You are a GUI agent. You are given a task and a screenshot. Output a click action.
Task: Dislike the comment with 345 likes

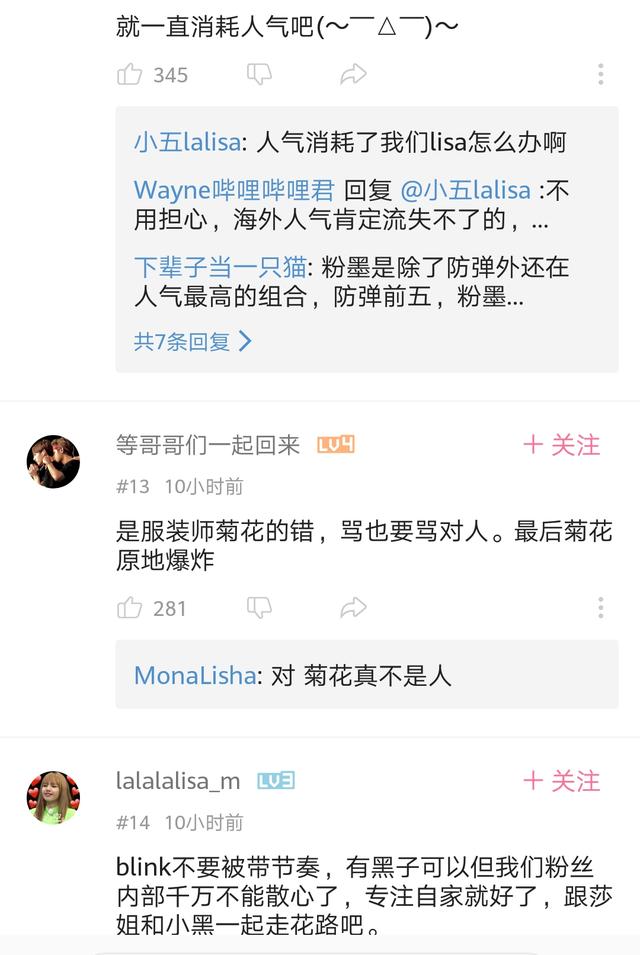(x=259, y=74)
